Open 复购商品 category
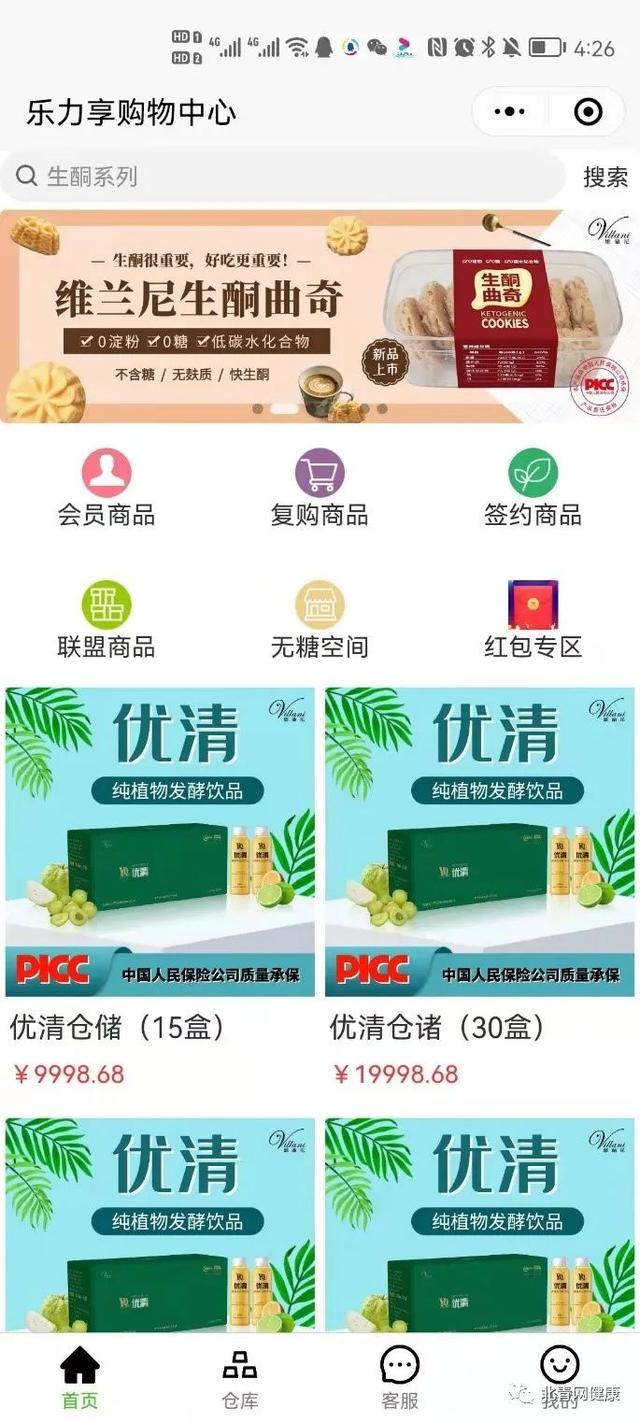The width and height of the screenshot is (640, 1422). point(320,488)
